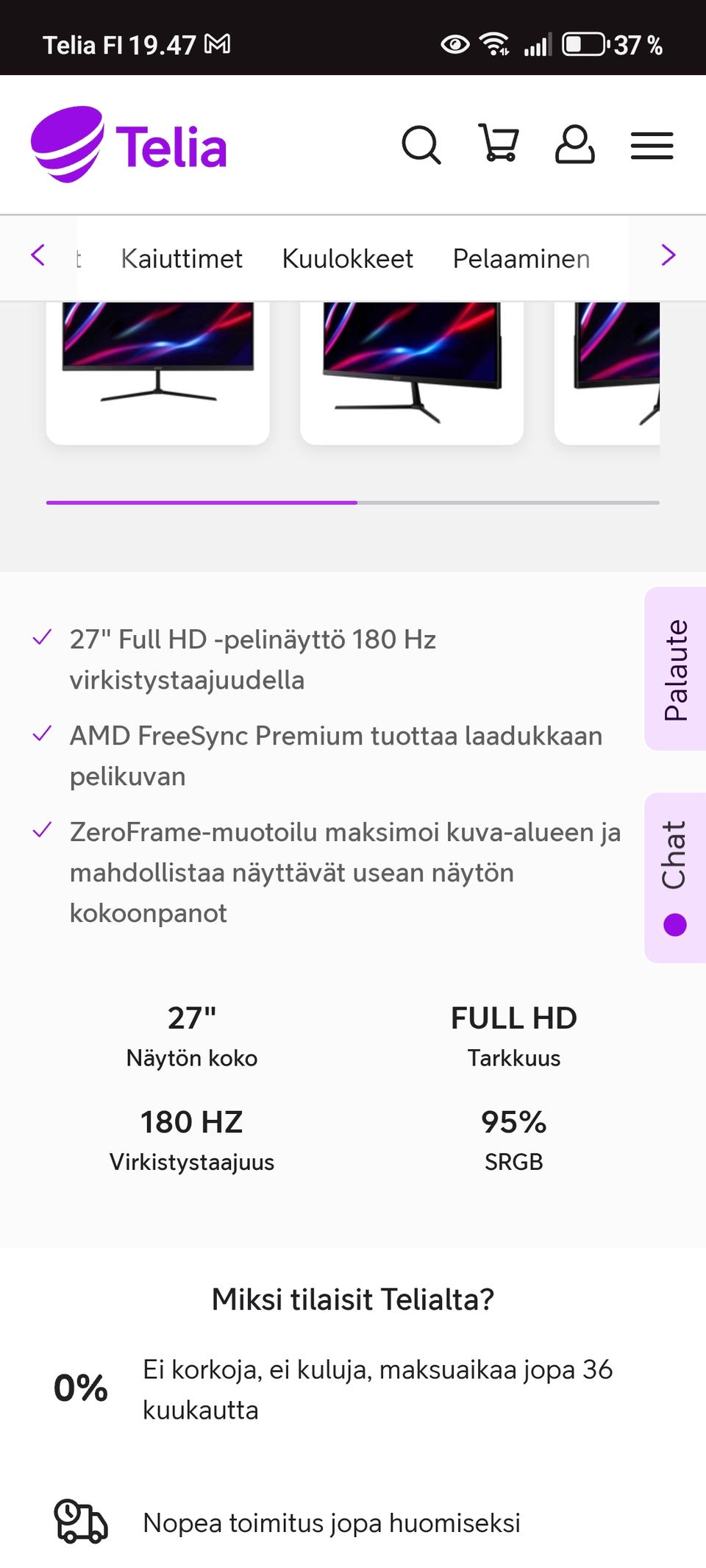The image size is (706, 1568).
Task: Click the Wi-Fi icon in the status bar
Action: tap(495, 45)
